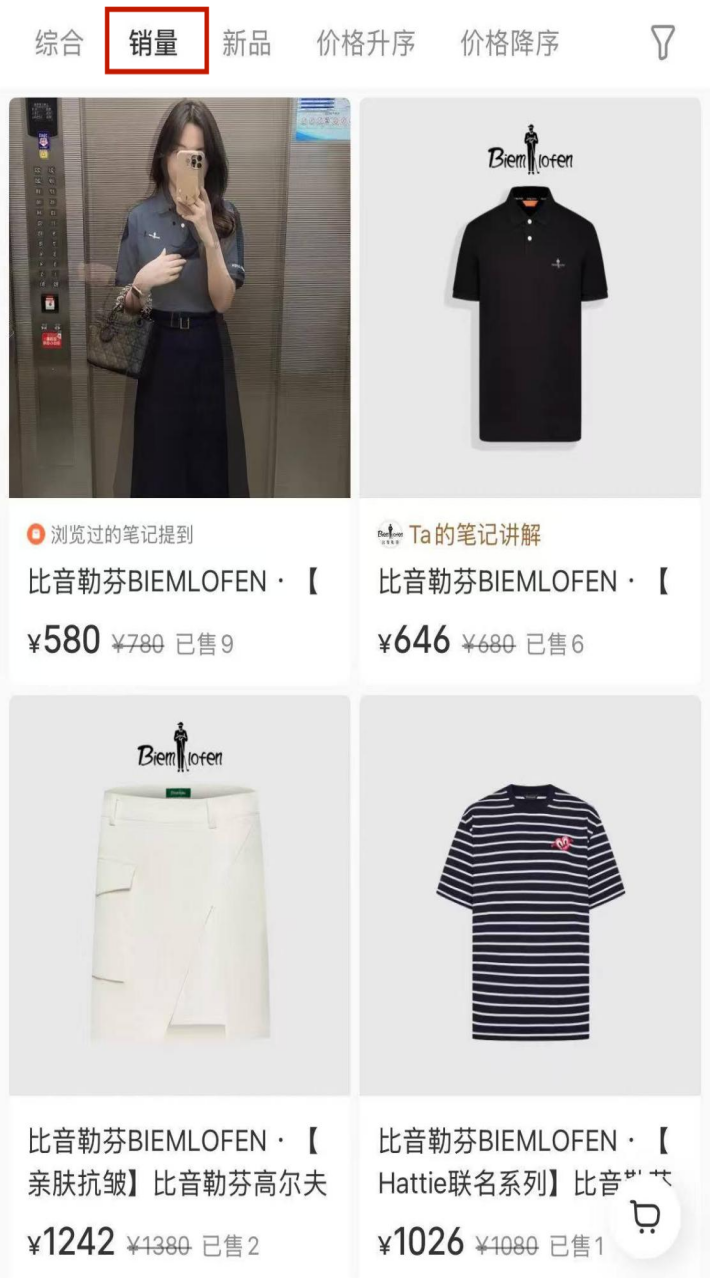Switch to the 新品 tab
Viewport: 710px width, 1278px height.
pyautogui.click(x=246, y=43)
